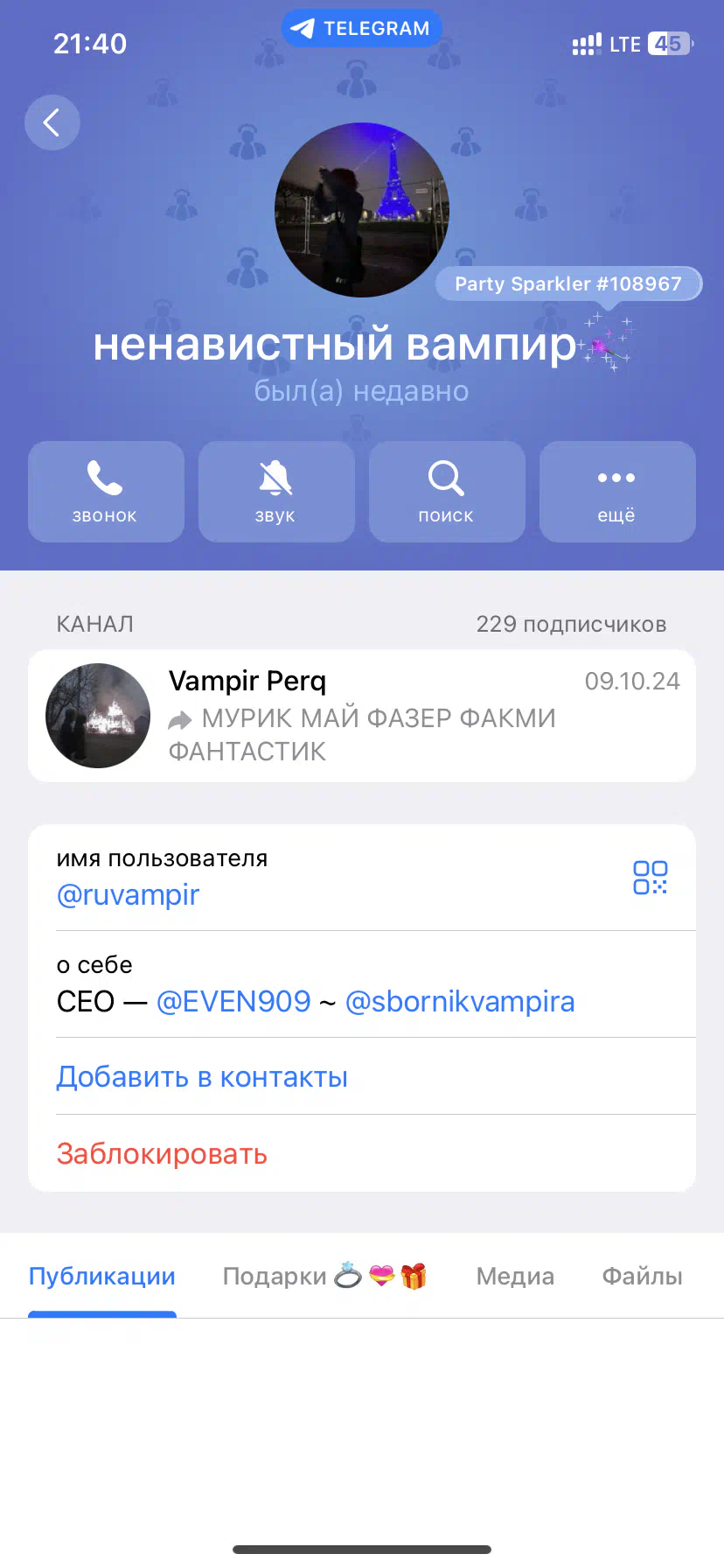Open the profile photo
Screen dimensions: 724x1568
coord(362,210)
